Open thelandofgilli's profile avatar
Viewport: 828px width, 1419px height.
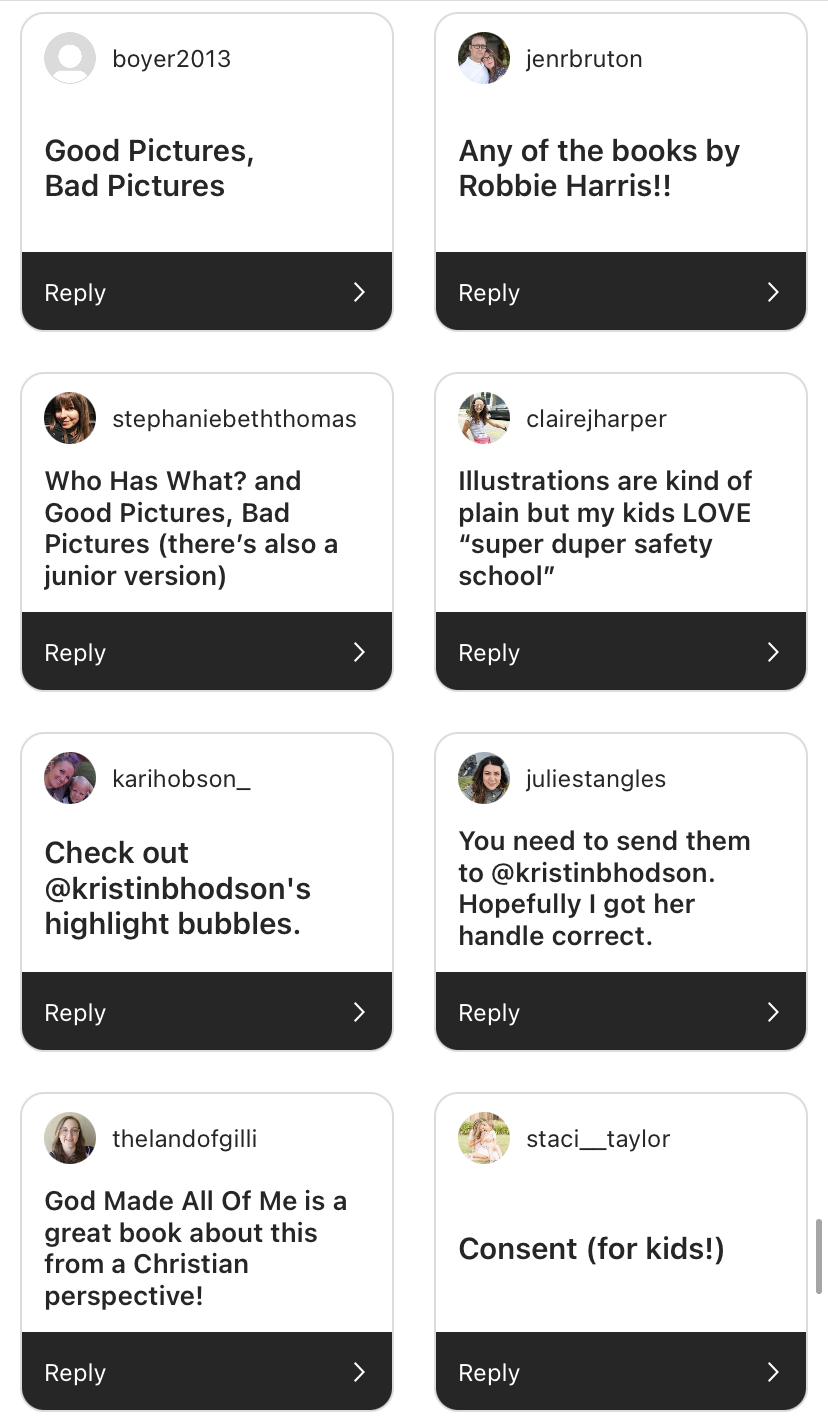pyautogui.click(x=70, y=1138)
